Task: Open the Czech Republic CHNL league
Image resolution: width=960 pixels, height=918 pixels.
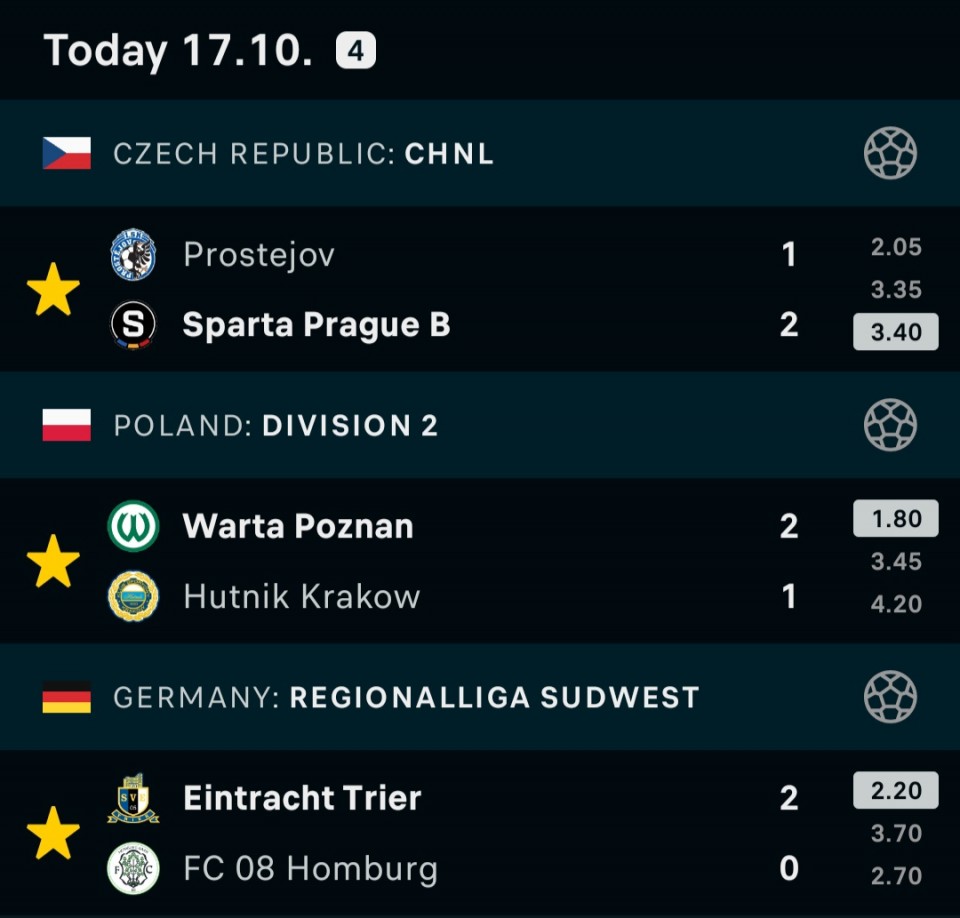Action: (304, 154)
